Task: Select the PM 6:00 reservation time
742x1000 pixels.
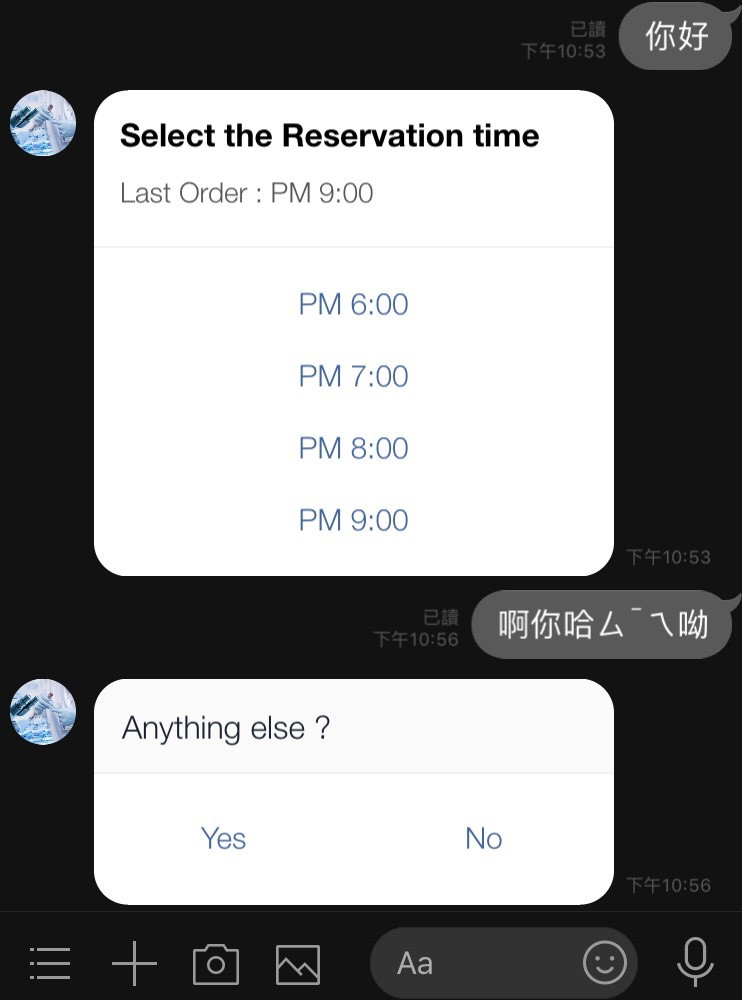Action: tap(353, 304)
